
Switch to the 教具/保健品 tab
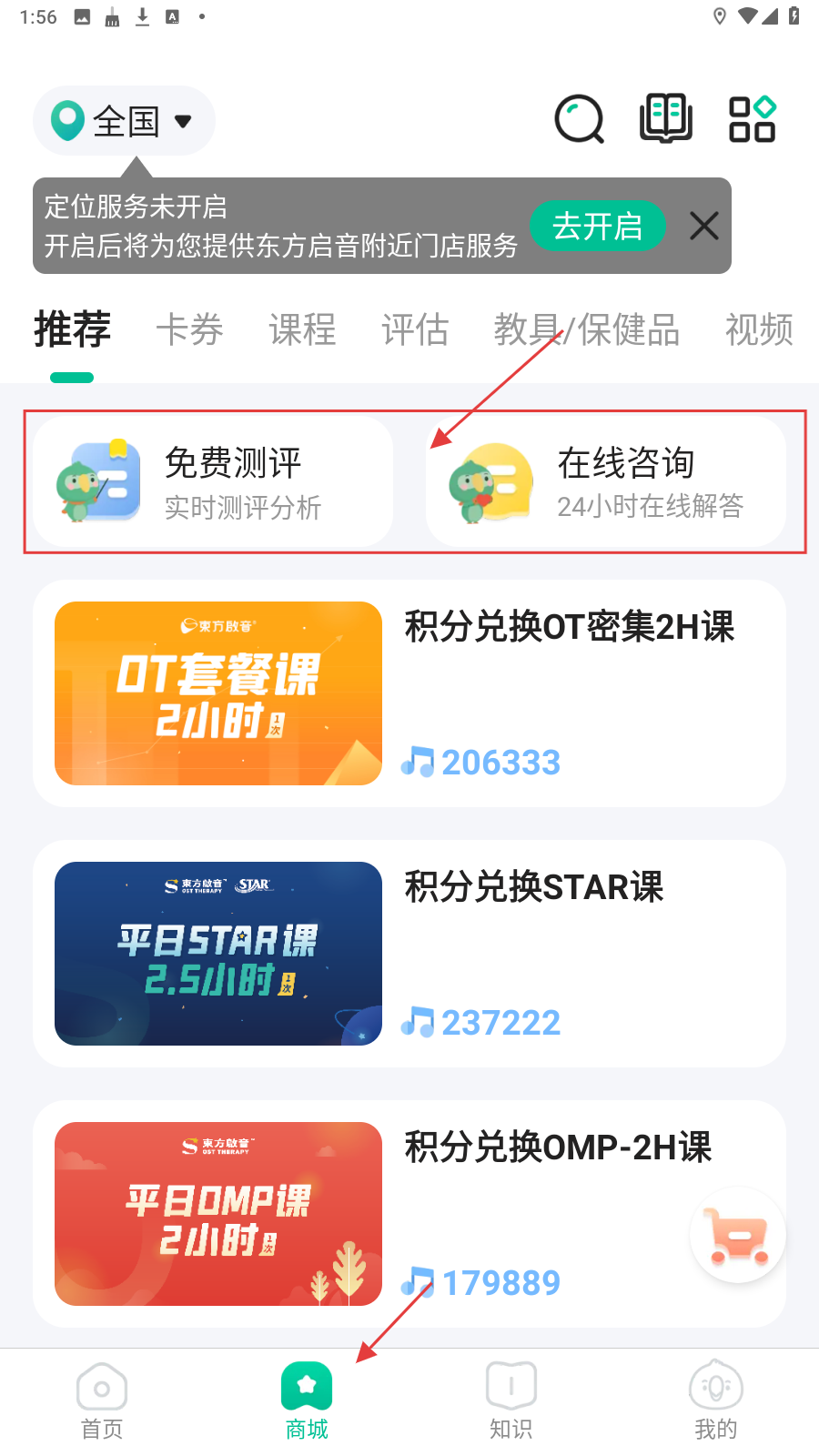click(x=587, y=329)
